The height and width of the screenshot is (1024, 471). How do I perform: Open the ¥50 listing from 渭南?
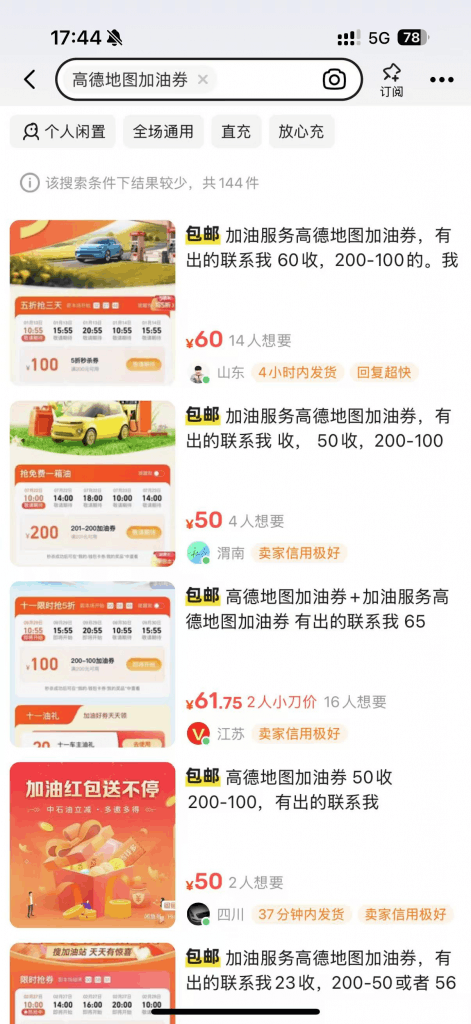(235, 483)
